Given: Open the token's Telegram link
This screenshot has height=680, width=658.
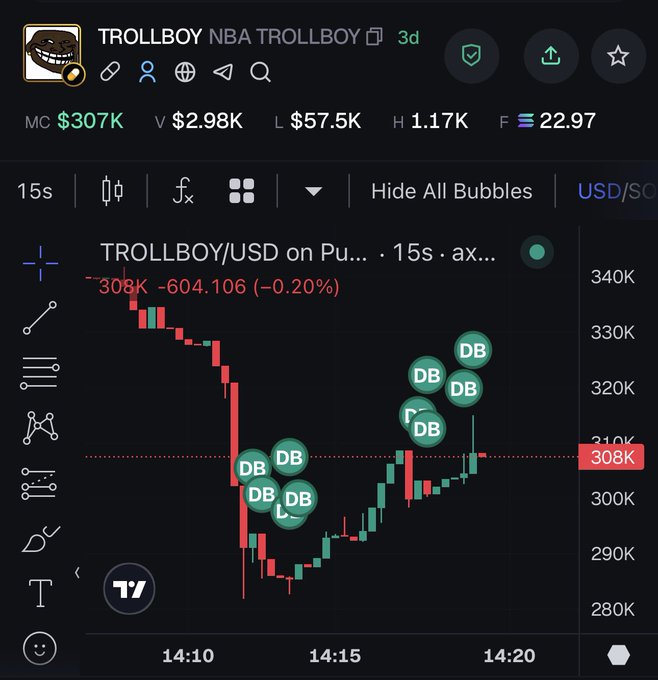Looking at the screenshot, I should pos(223,72).
